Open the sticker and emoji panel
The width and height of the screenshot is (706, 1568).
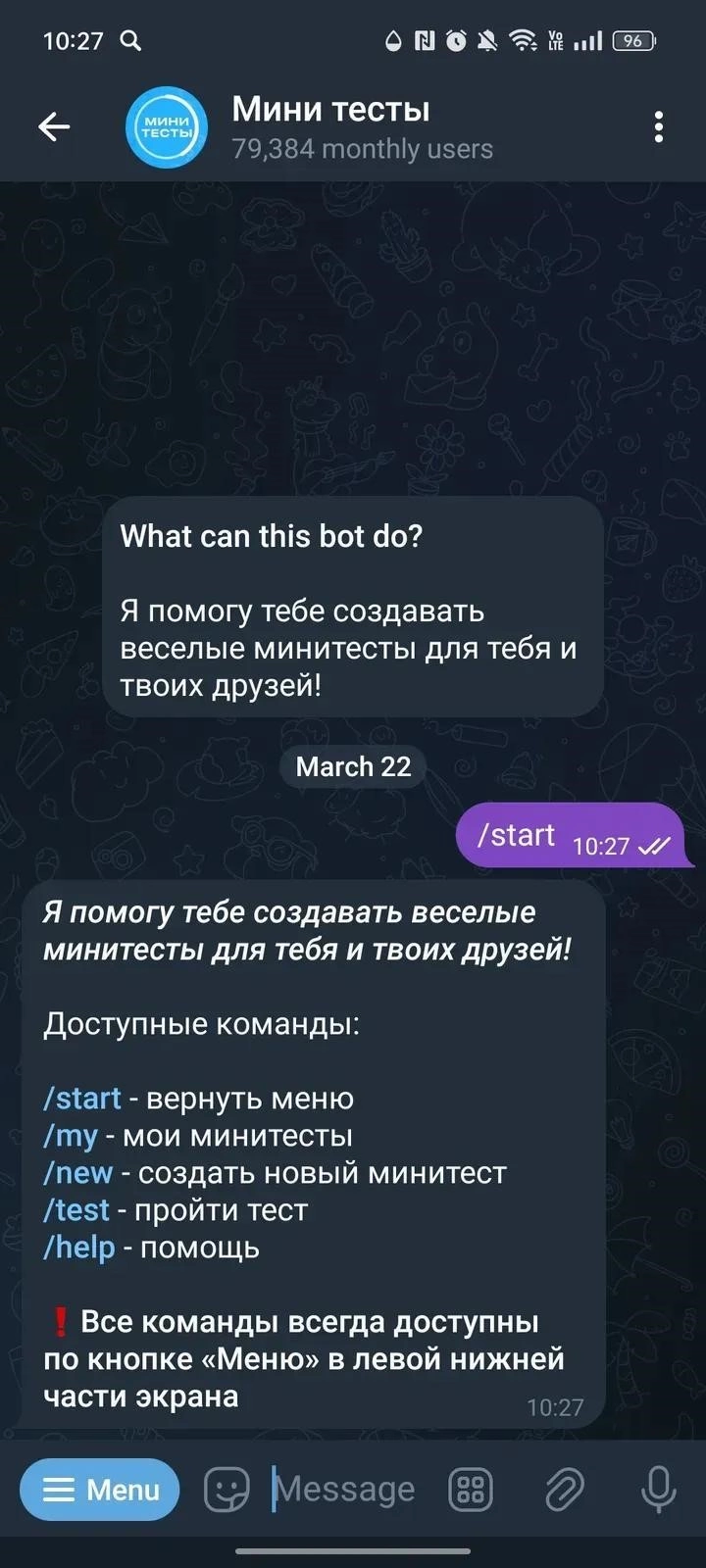(227, 1490)
